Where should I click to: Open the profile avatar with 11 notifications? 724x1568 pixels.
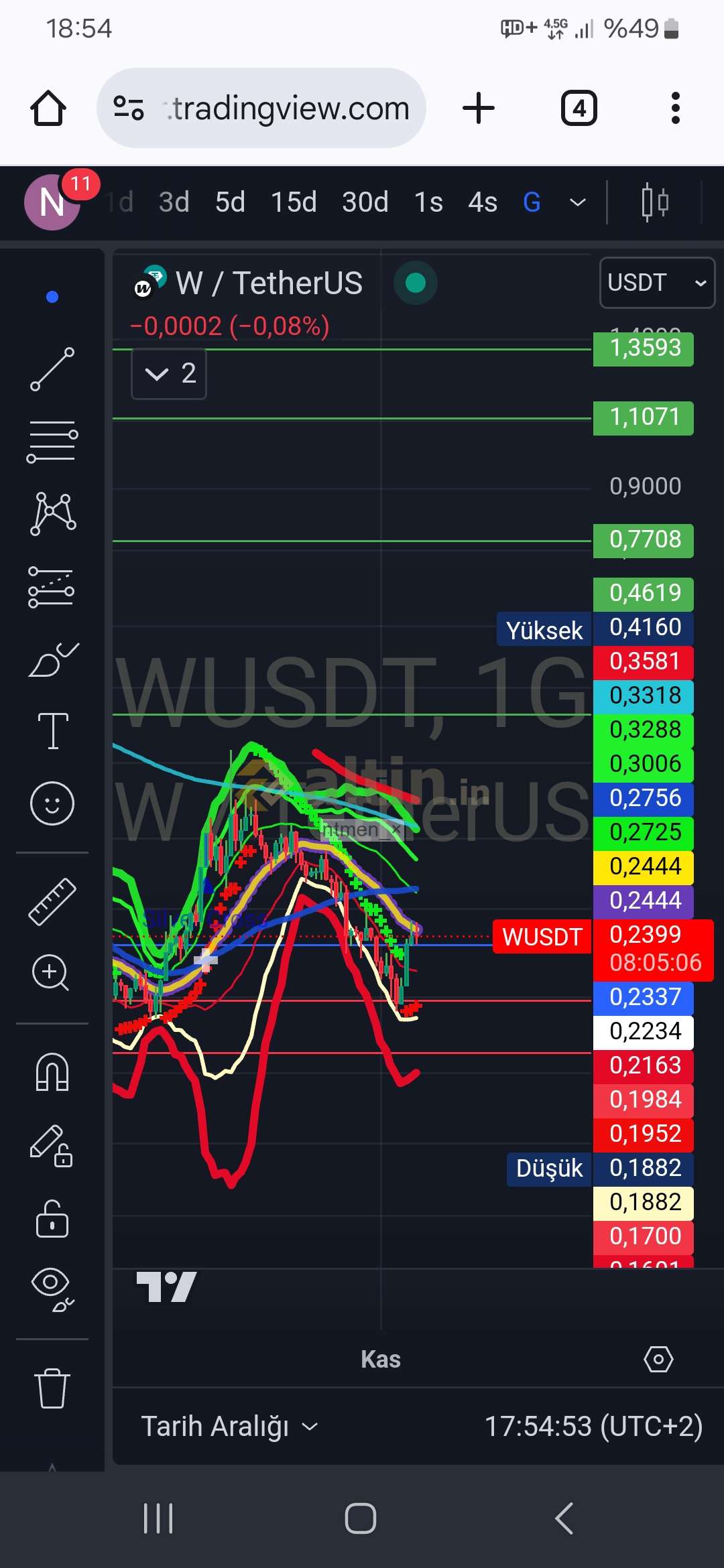coord(54,202)
